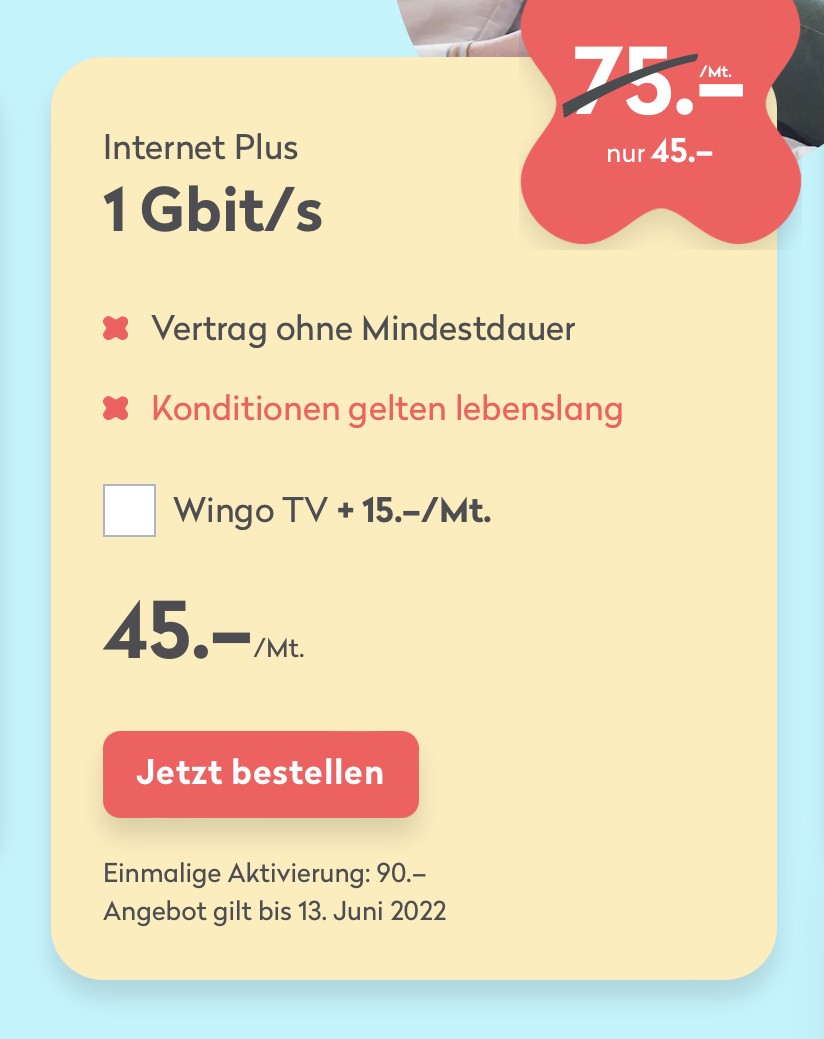Image resolution: width=824 pixels, height=1039 pixels.
Task: Expand the Vertrag ohne Mindestdauer item
Action: [363, 328]
